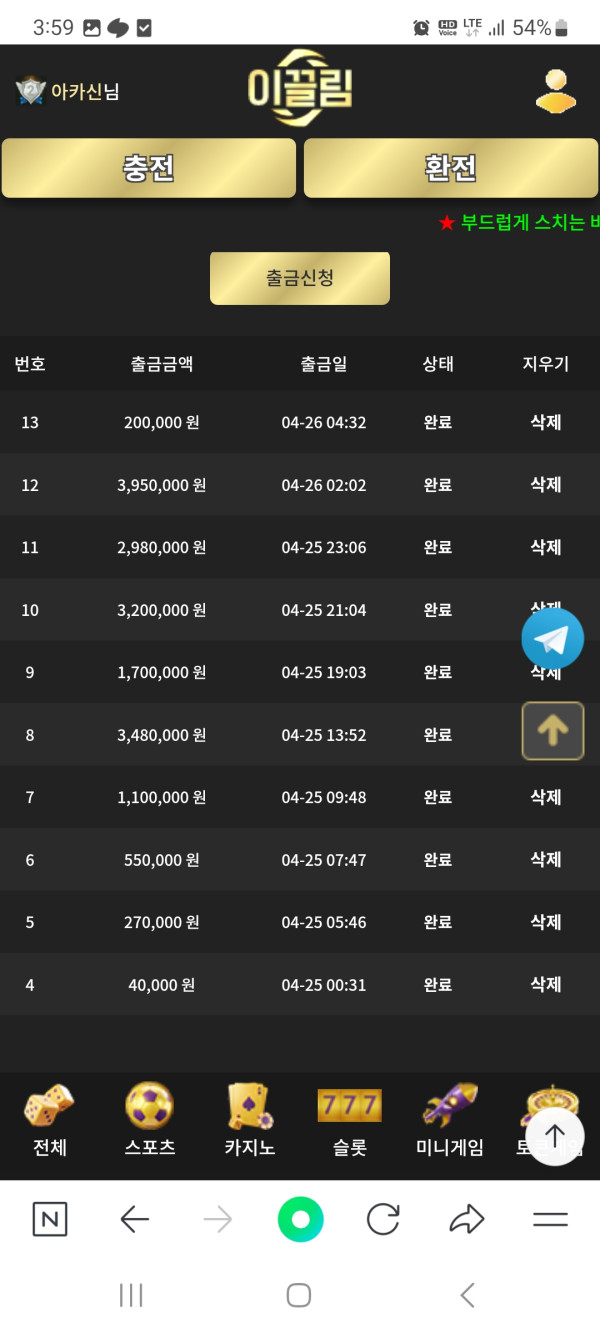Go back using browser back arrow
600x1333 pixels.
(134, 1219)
